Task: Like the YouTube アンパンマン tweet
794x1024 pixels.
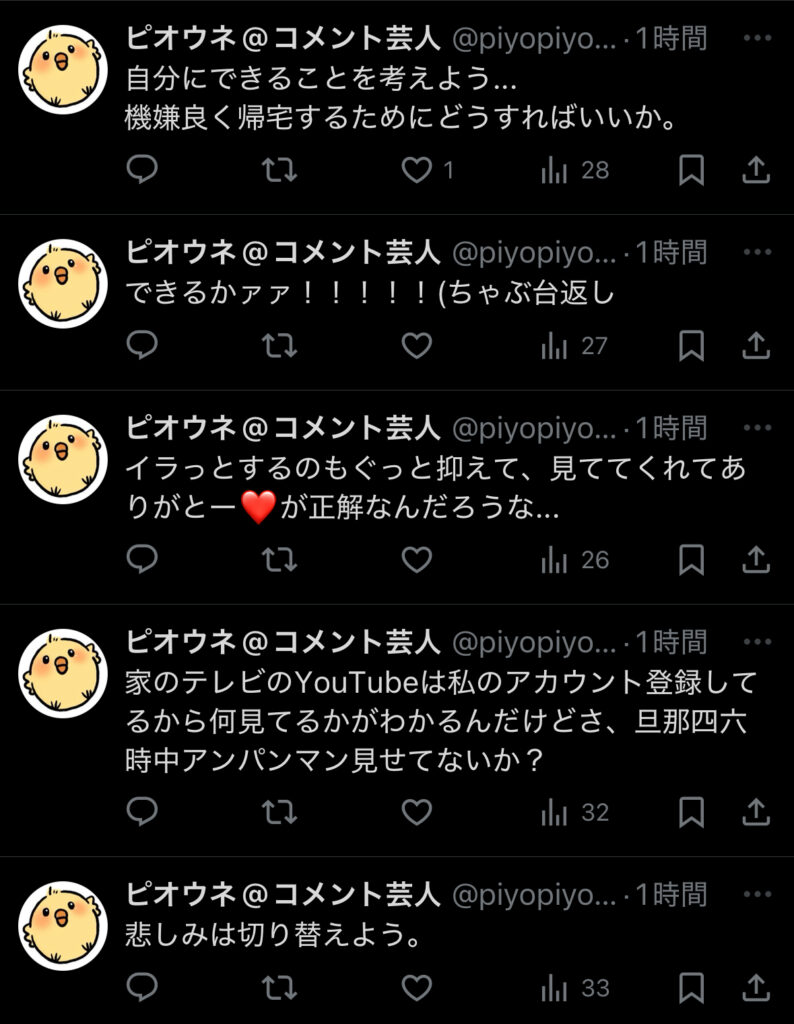Action: 416,813
